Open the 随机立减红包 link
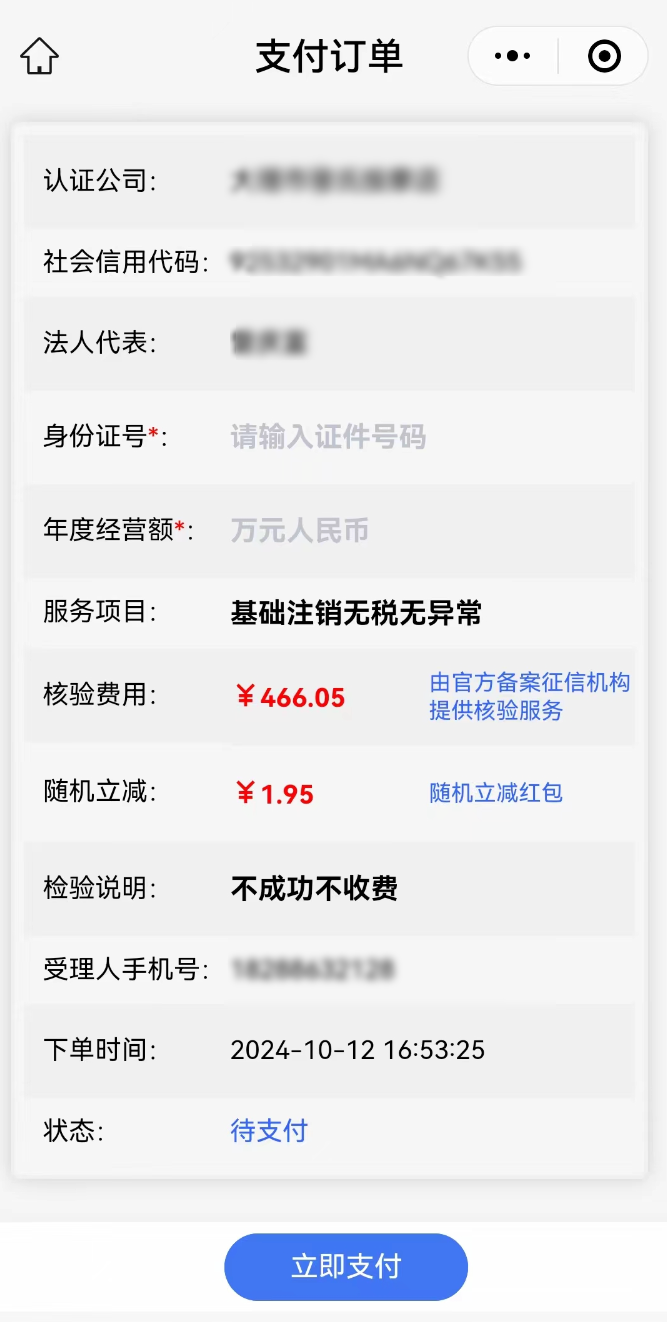The image size is (670, 1322). pyautogui.click(x=496, y=793)
